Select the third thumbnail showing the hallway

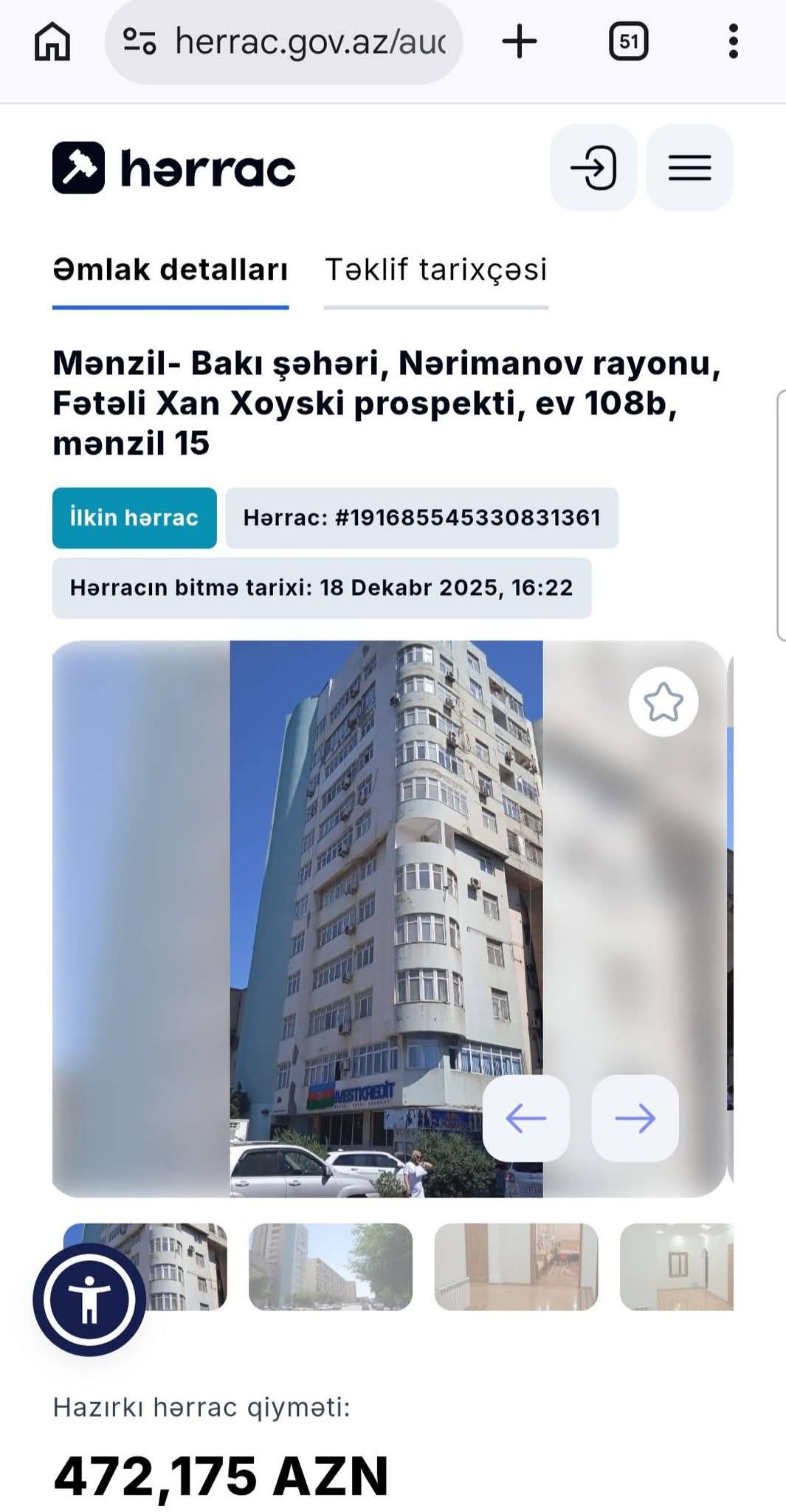point(516,1267)
